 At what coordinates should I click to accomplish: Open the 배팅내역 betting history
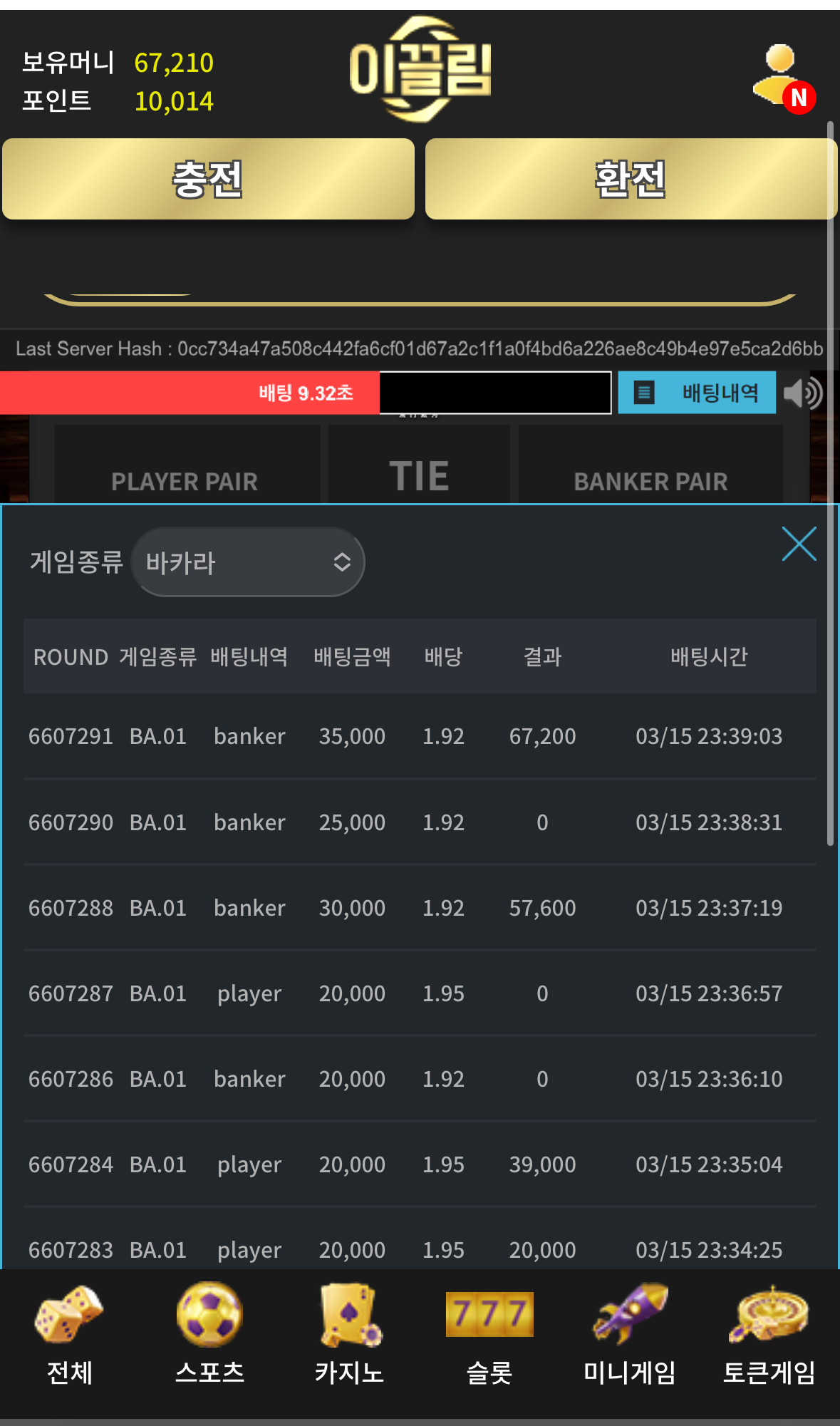click(696, 393)
